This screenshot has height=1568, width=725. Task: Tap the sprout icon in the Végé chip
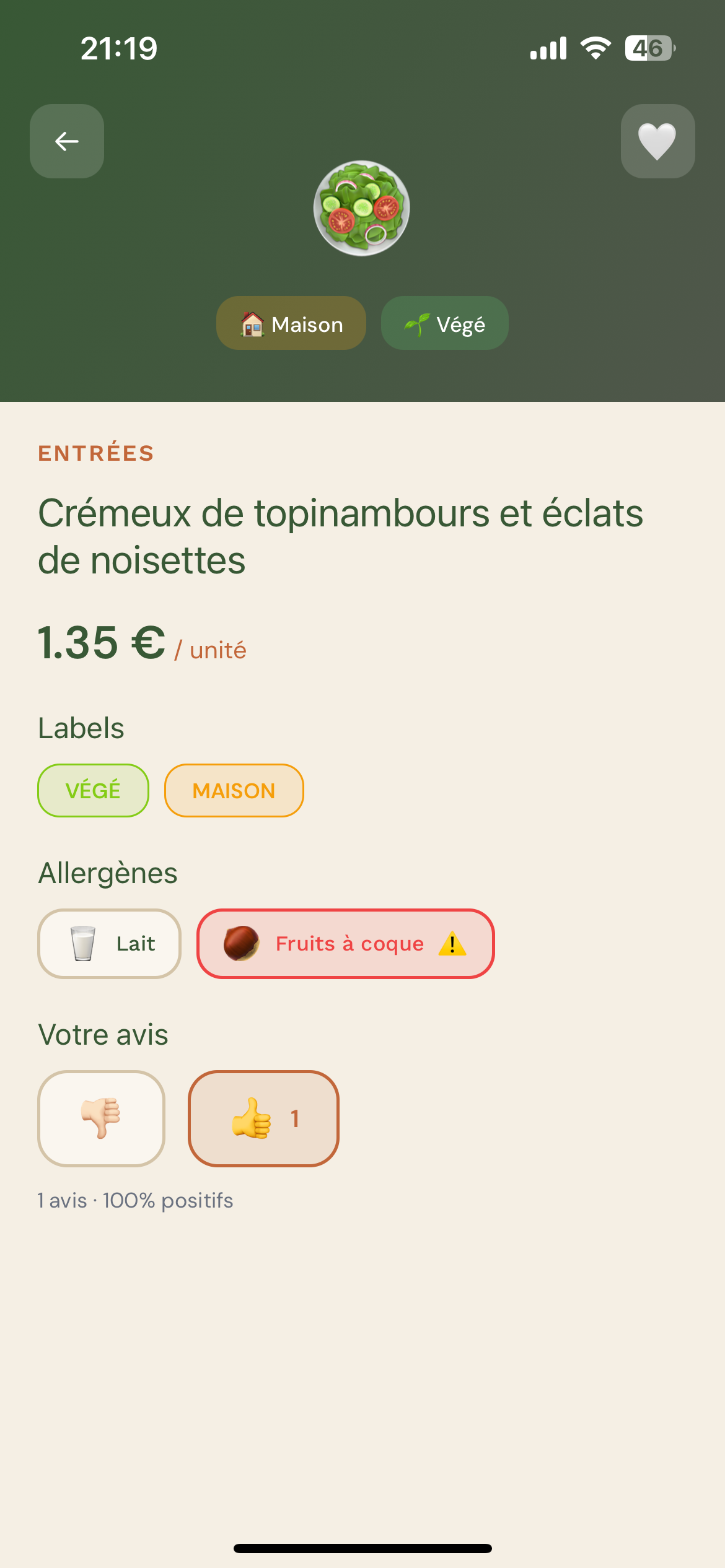click(416, 323)
